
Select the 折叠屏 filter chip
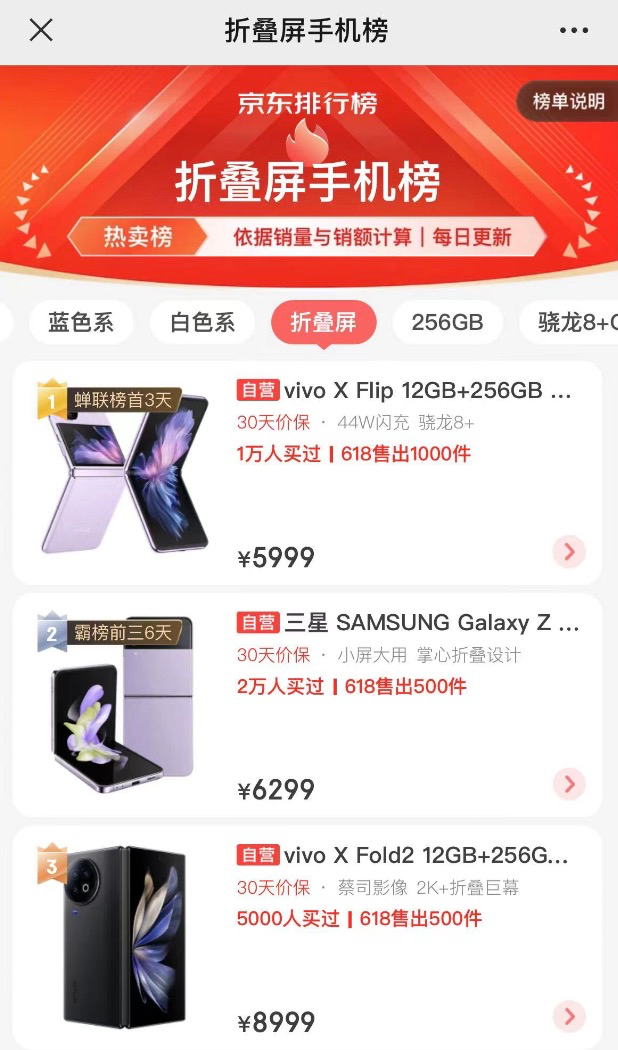click(323, 322)
